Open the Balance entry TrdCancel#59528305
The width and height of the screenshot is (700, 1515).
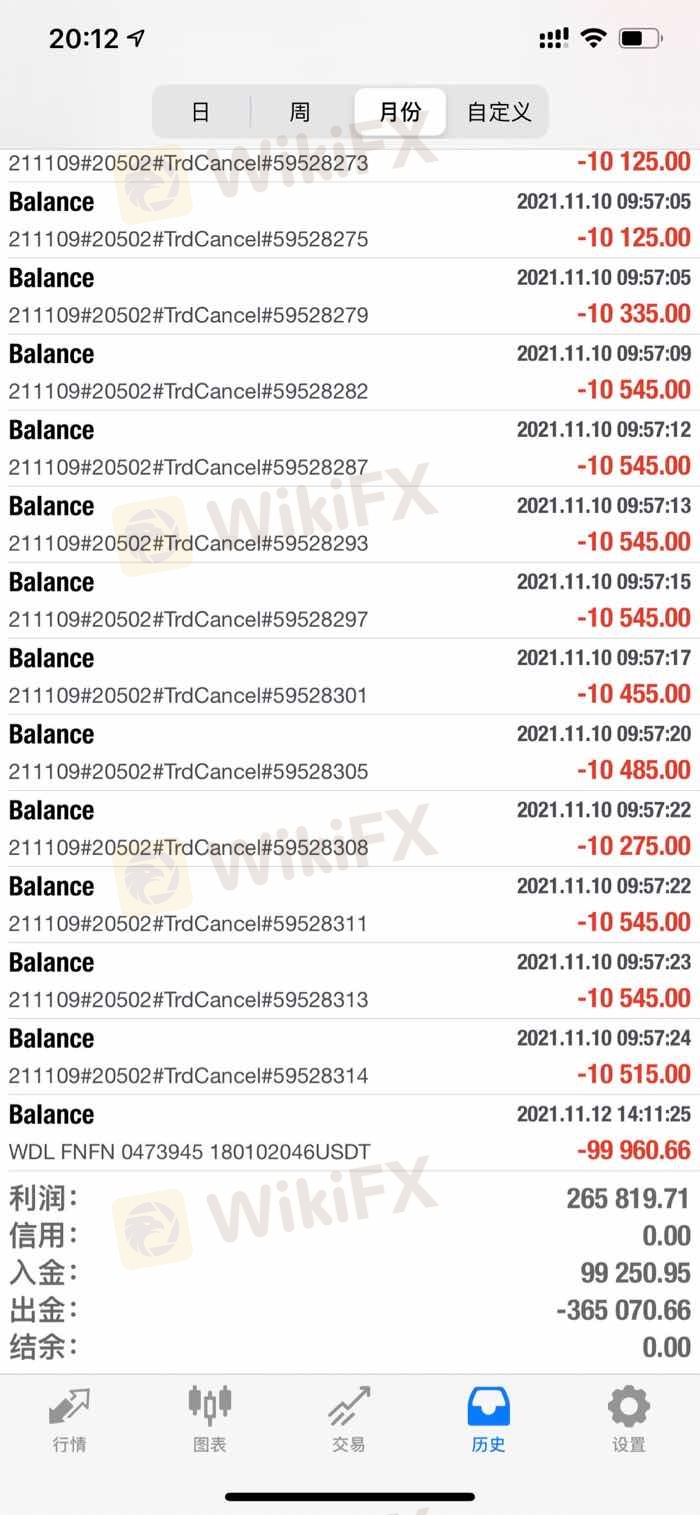[x=350, y=752]
